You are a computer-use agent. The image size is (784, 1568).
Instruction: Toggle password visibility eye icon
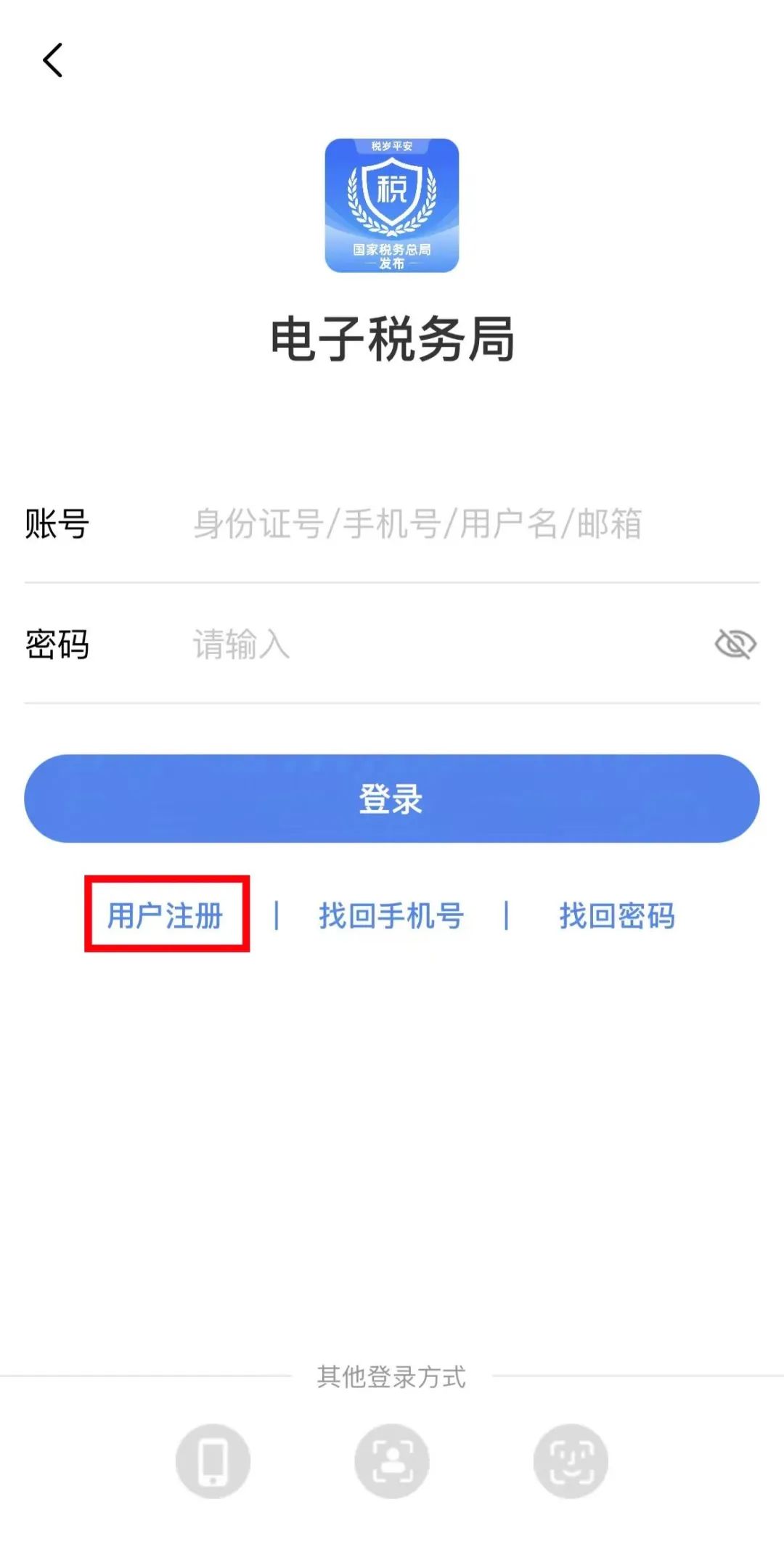coord(735,645)
